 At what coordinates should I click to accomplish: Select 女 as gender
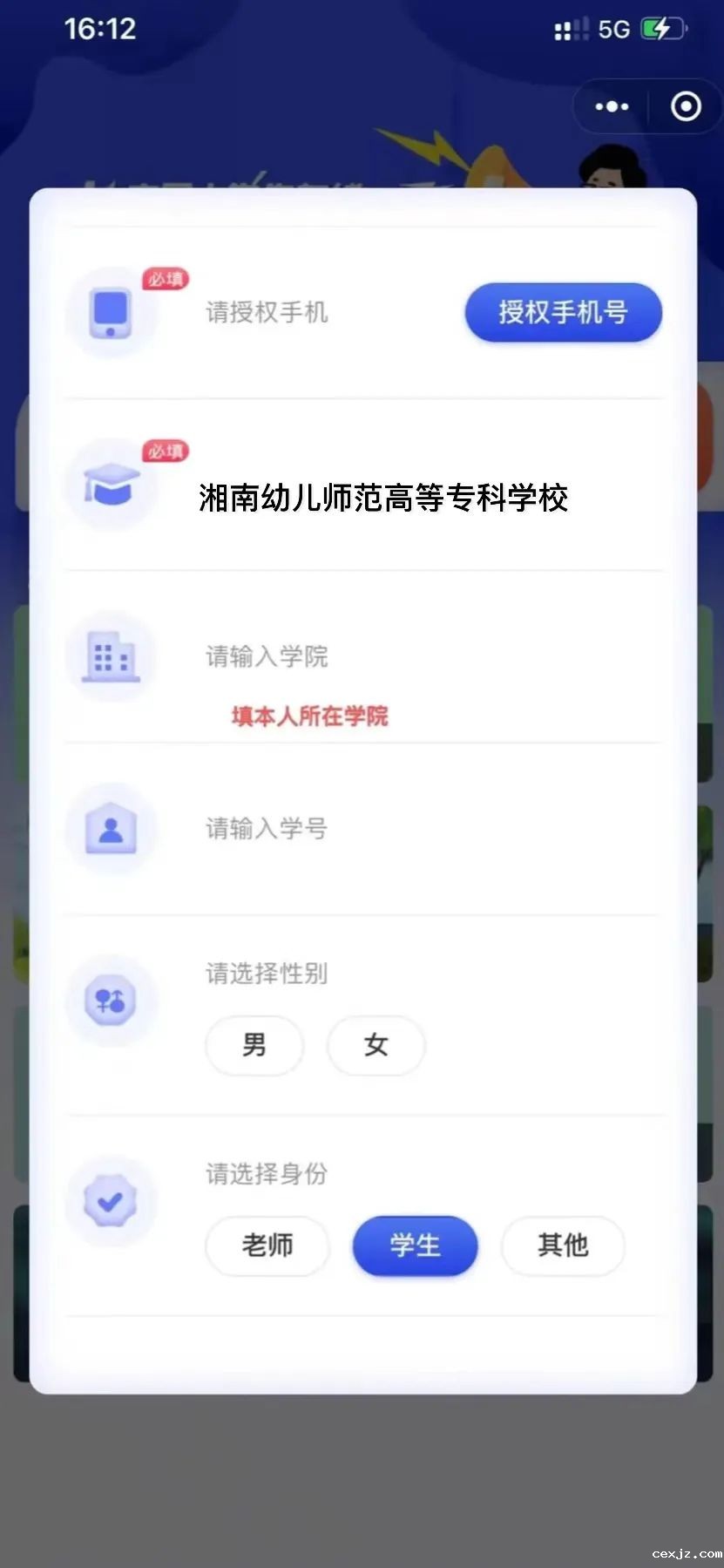[x=376, y=1044]
